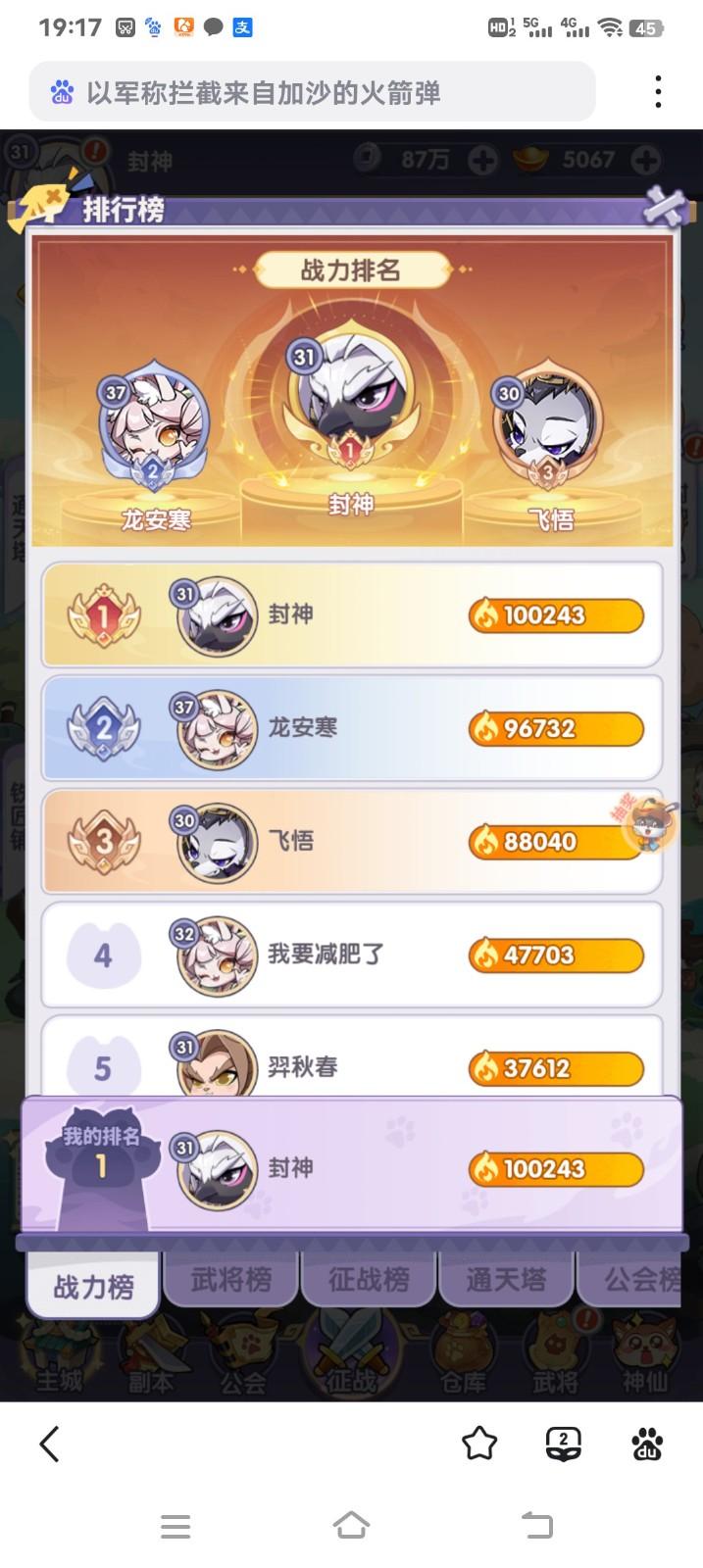The width and height of the screenshot is (703, 1568).
Task: Close the 排行榜 leaderboard panel
Action: click(665, 205)
